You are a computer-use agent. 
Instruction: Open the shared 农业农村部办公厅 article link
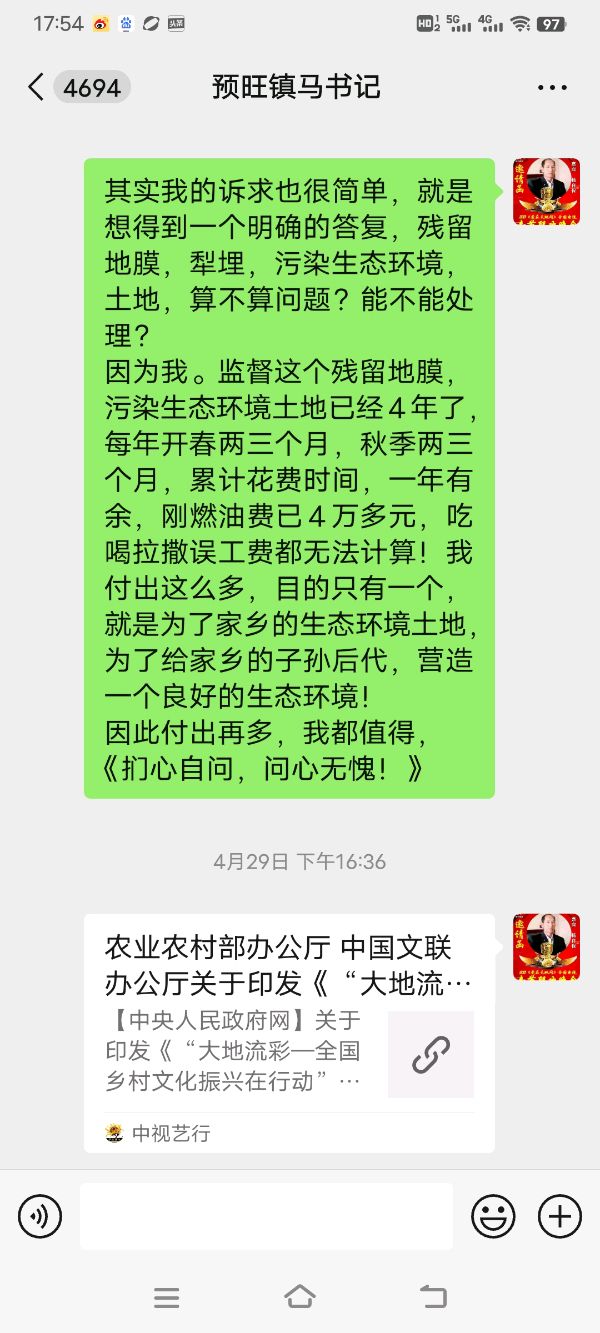289,1032
